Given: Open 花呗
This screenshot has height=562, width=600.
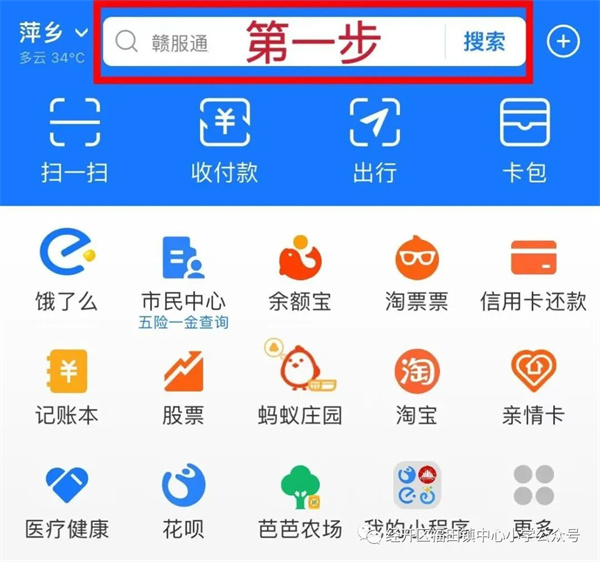Looking at the screenshot, I should point(183,498).
